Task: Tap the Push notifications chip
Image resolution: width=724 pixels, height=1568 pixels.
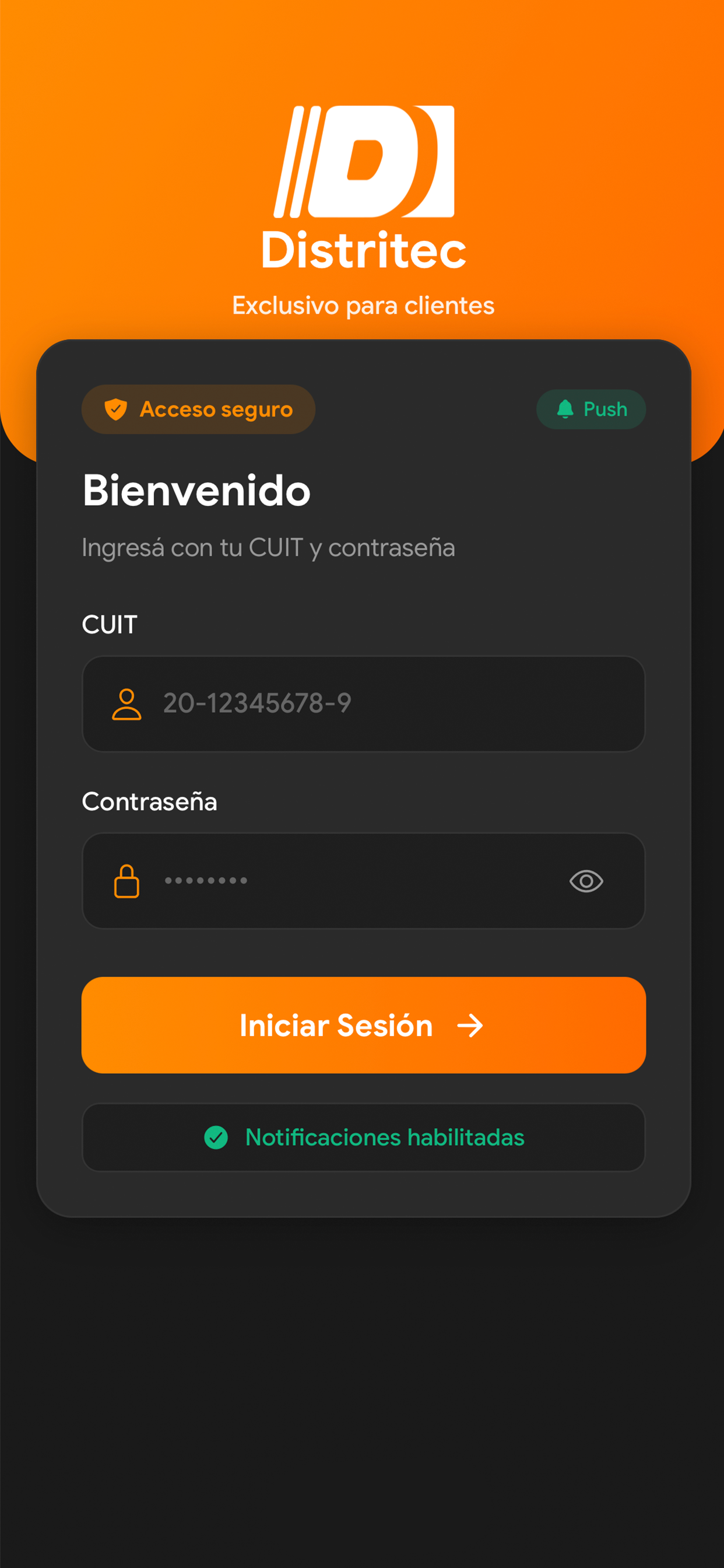Action: tap(591, 409)
